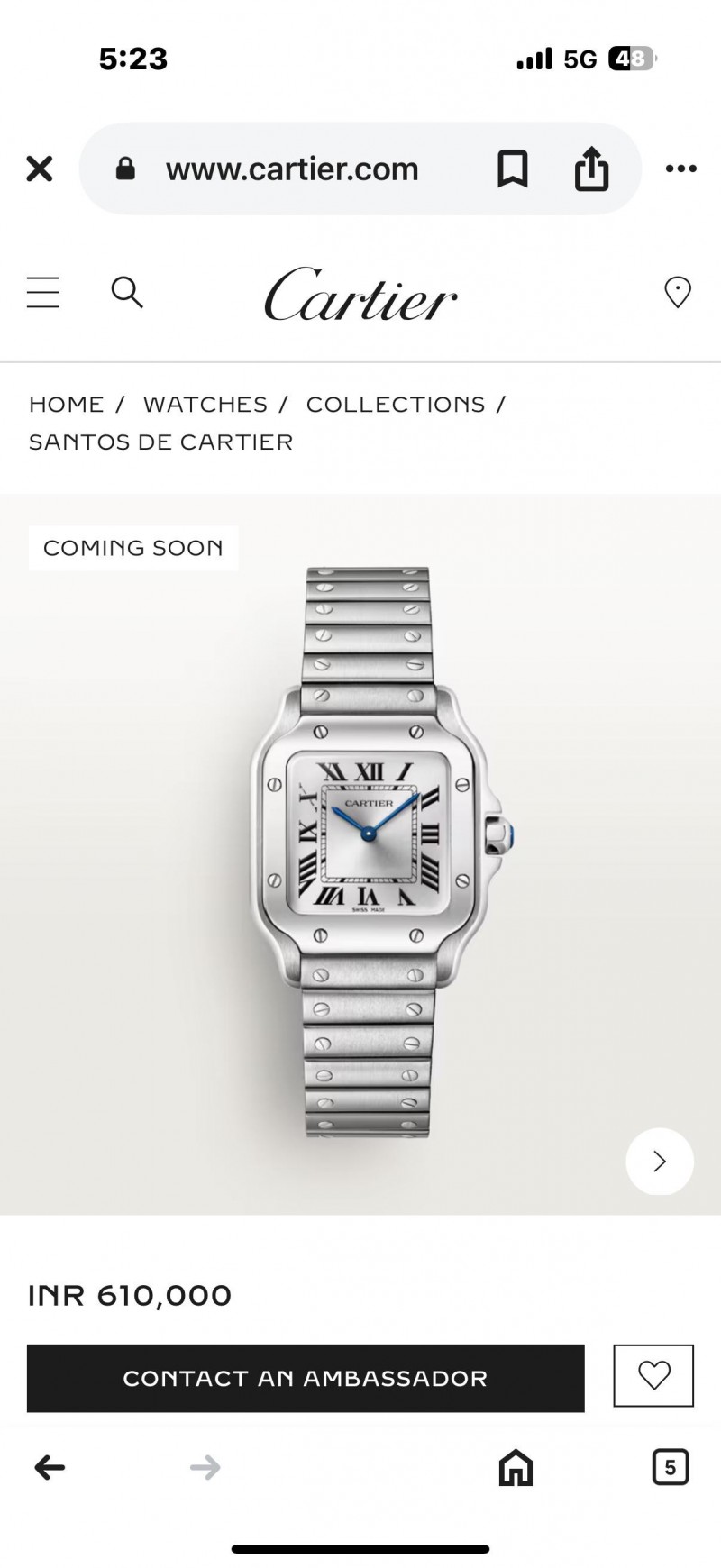Search the Cartier site
The width and height of the screenshot is (721, 1568).
[126, 292]
